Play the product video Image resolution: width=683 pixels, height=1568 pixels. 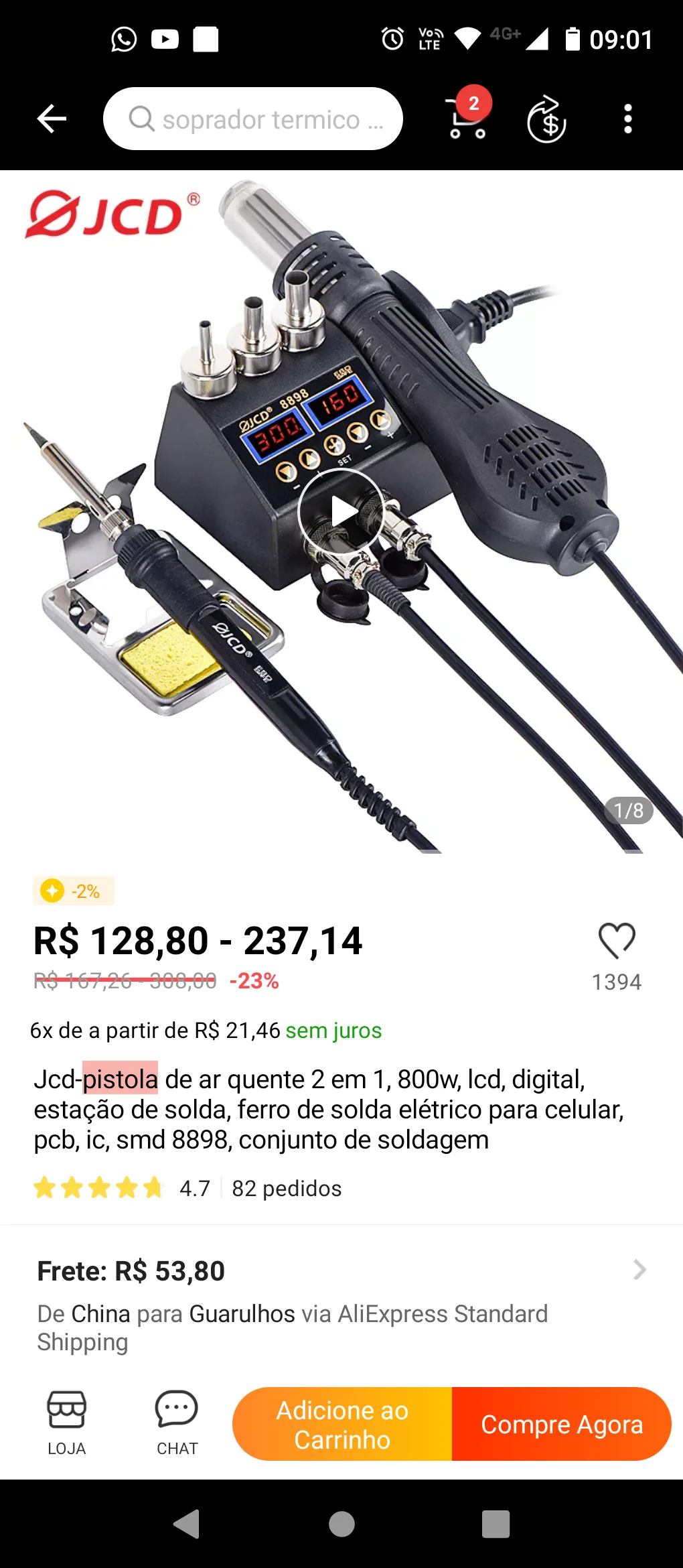coord(341,512)
